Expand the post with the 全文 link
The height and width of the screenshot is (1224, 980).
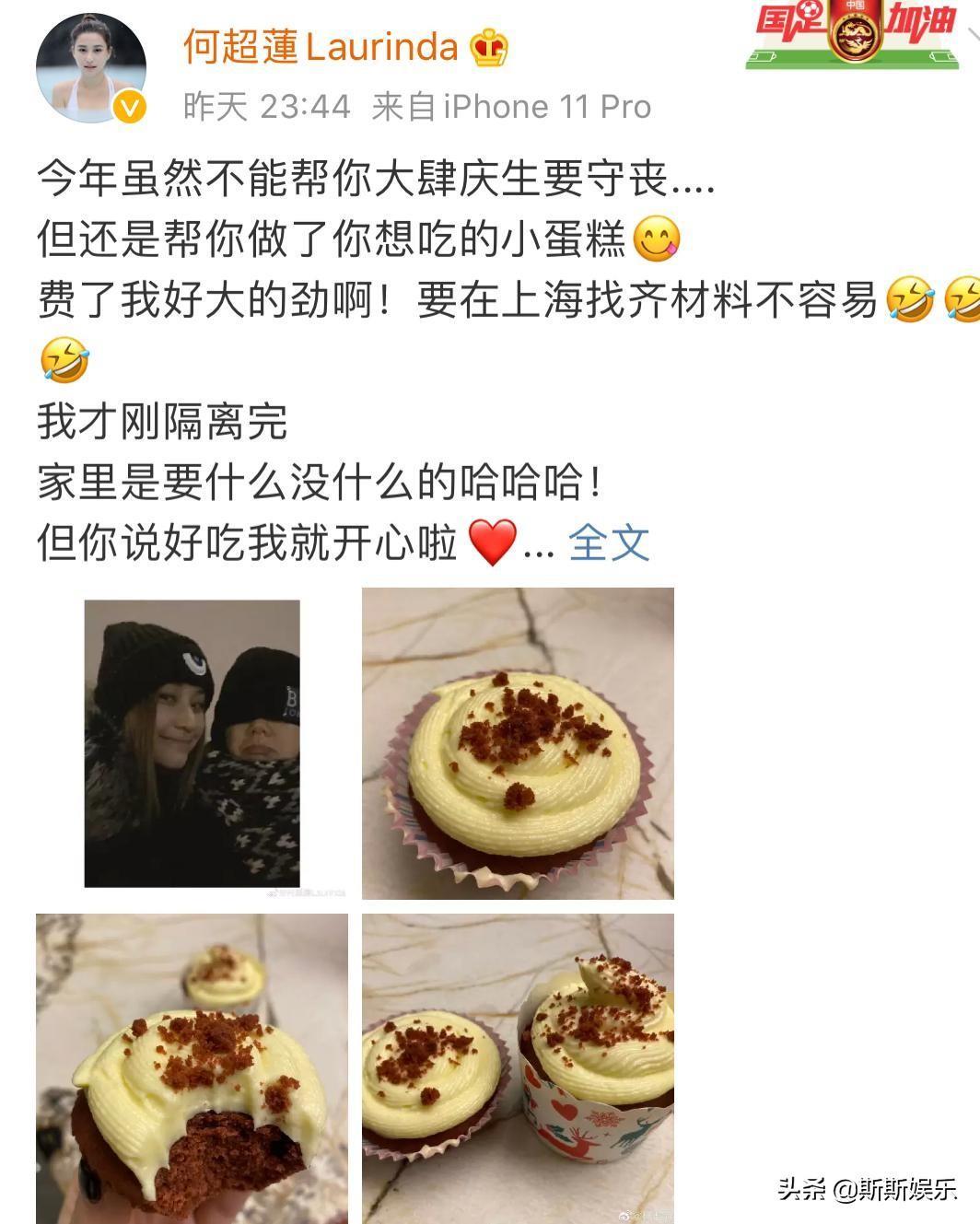(609, 542)
